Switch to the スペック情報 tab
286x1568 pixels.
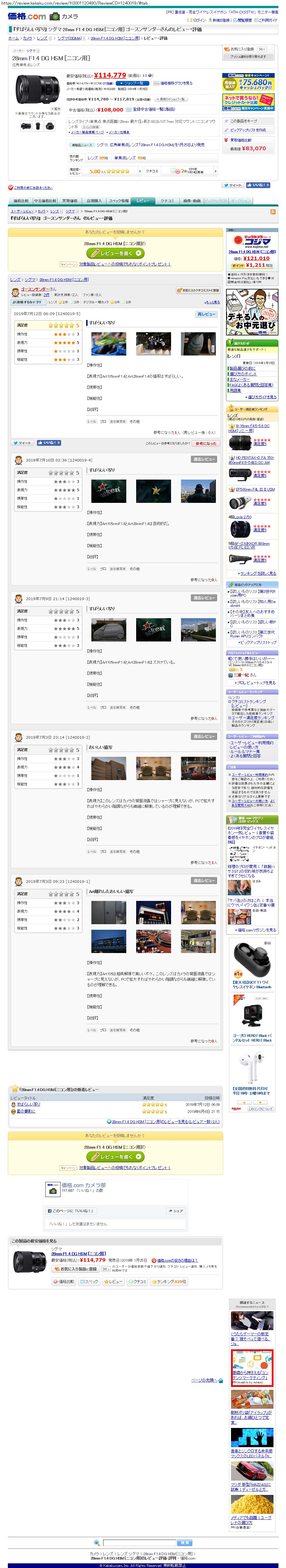point(119,200)
